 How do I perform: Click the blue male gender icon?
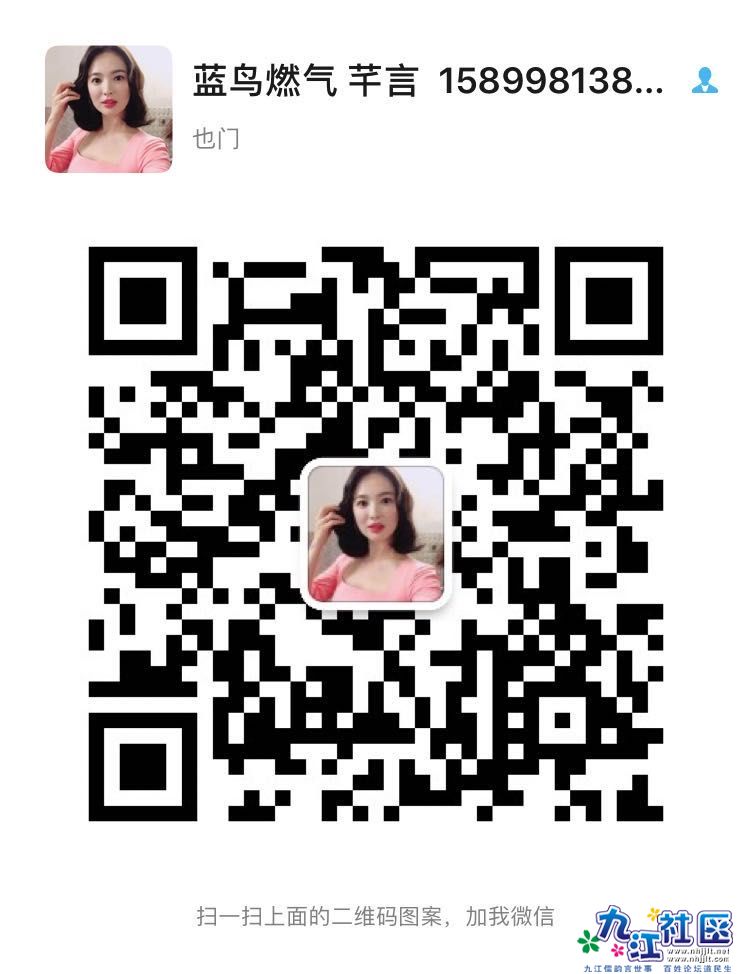[706, 85]
